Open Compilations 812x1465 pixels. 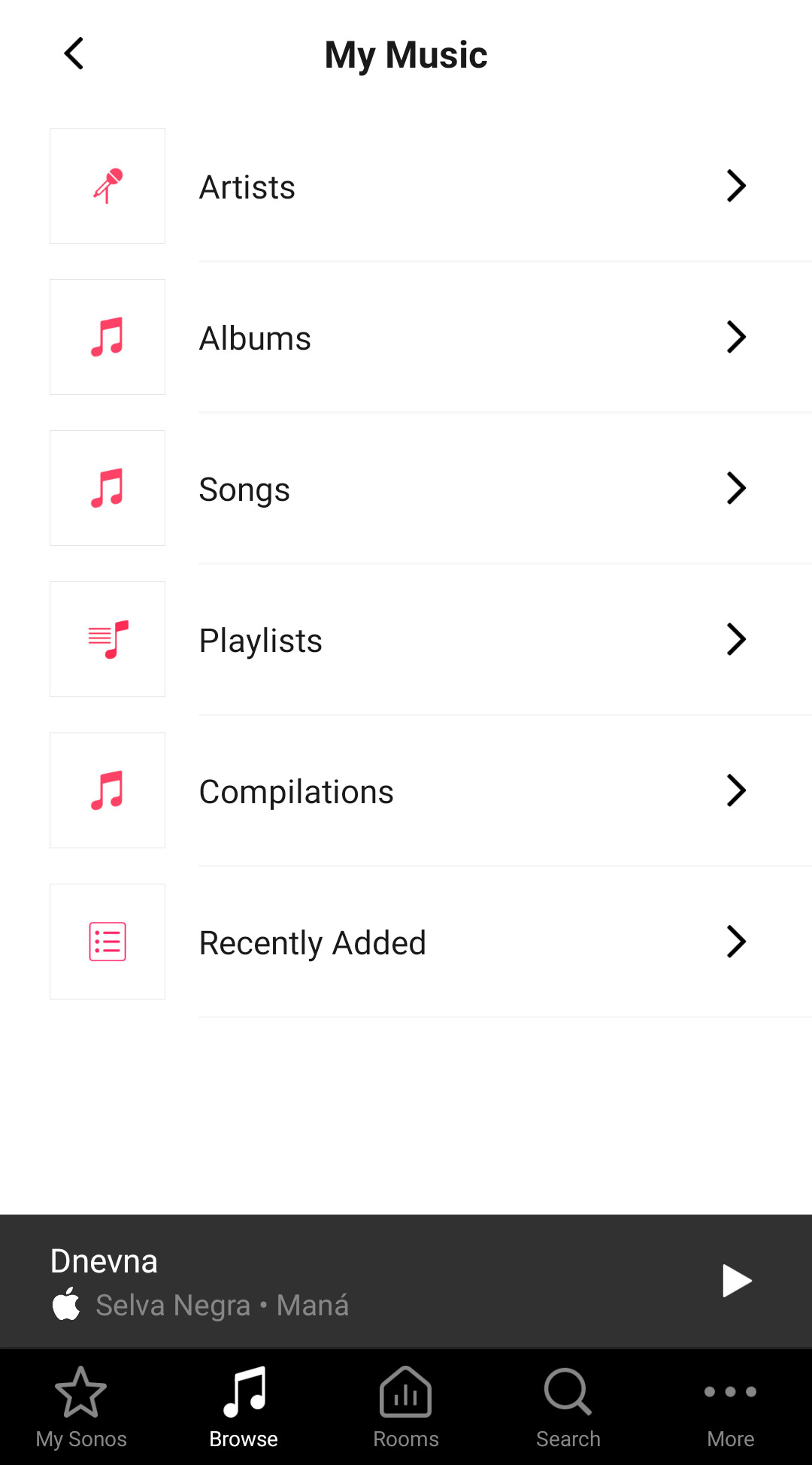pyautogui.click(x=406, y=791)
